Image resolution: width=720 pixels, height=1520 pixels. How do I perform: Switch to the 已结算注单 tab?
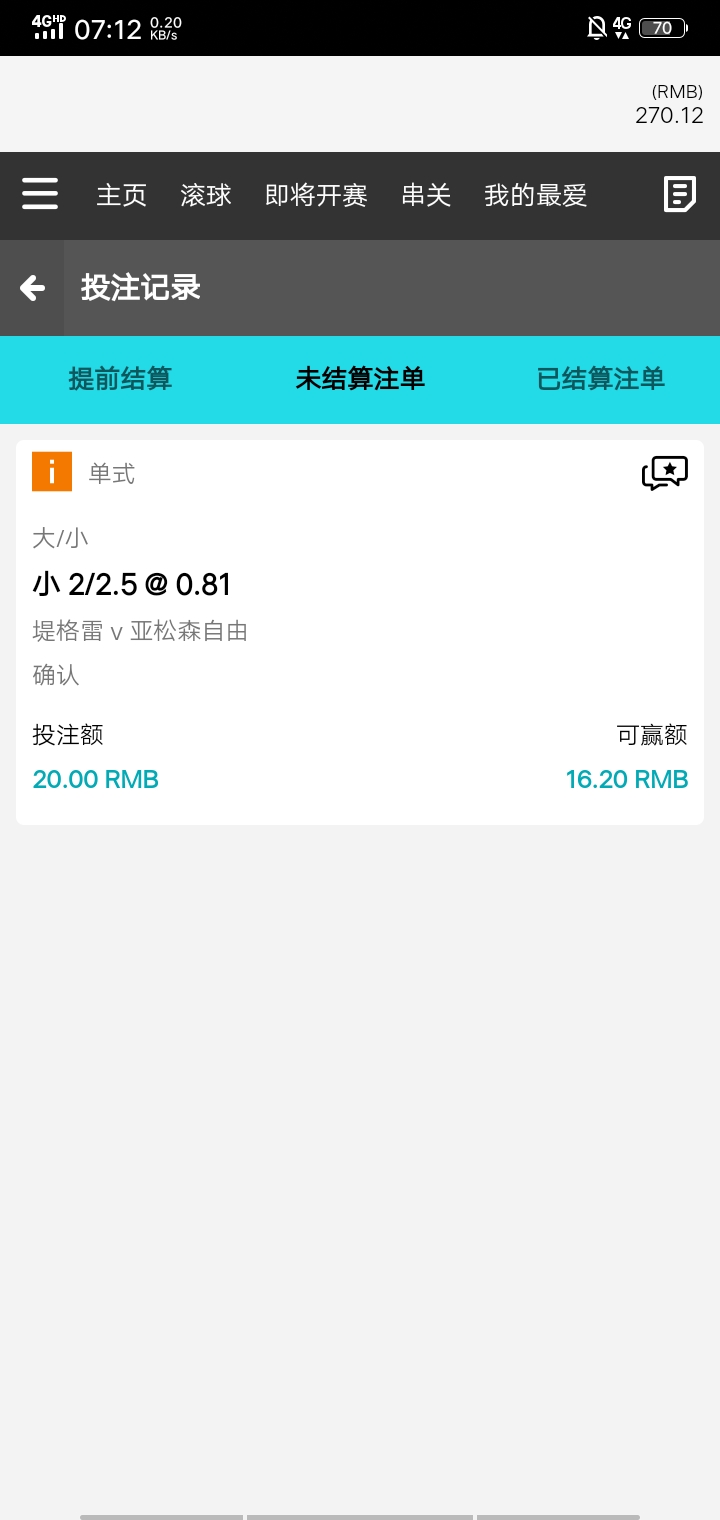coord(600,379)
